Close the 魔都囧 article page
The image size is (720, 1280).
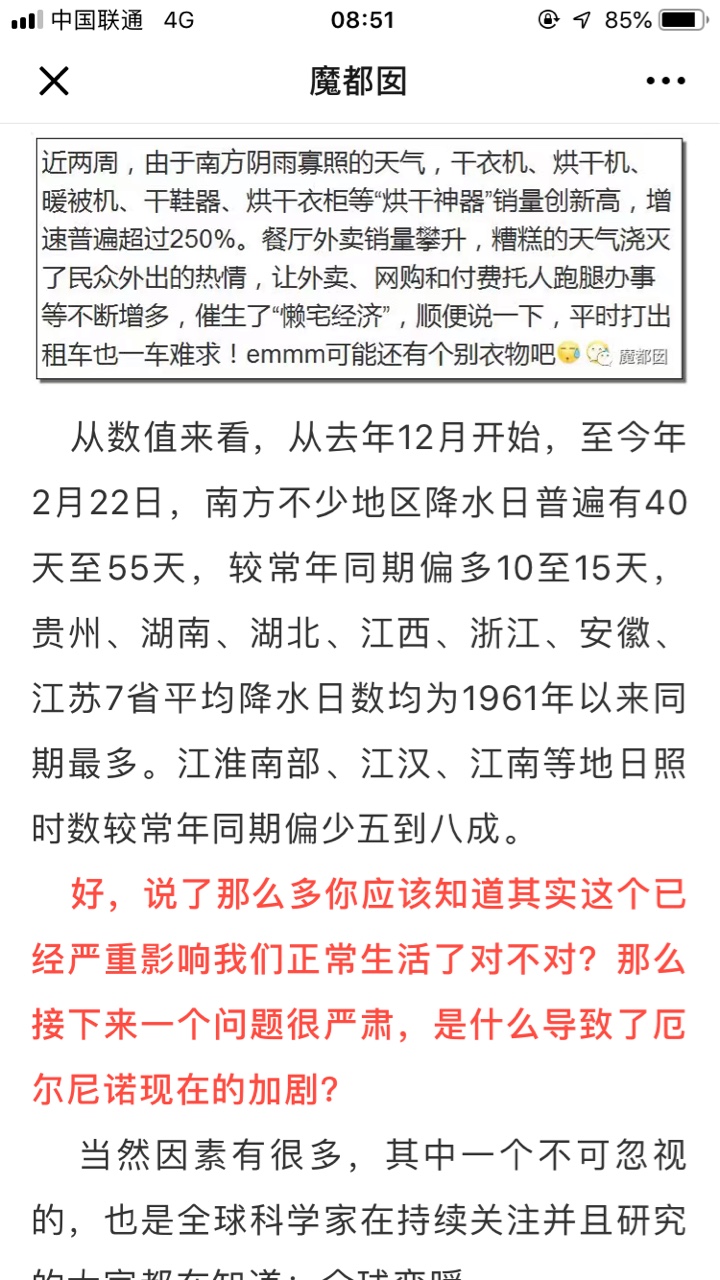click(54, 81)
